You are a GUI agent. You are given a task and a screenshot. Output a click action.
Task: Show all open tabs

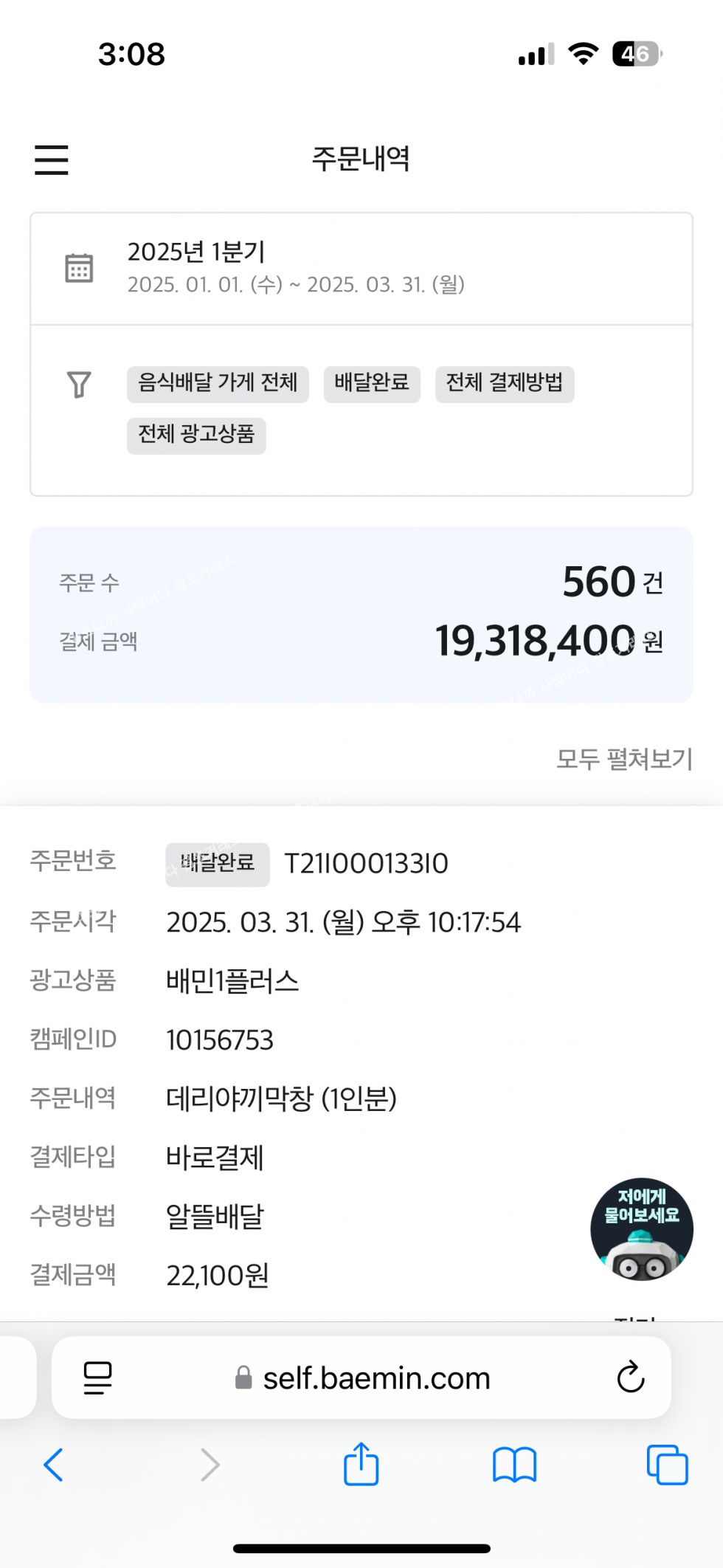pyautogui.click(x=667, y=1465)
